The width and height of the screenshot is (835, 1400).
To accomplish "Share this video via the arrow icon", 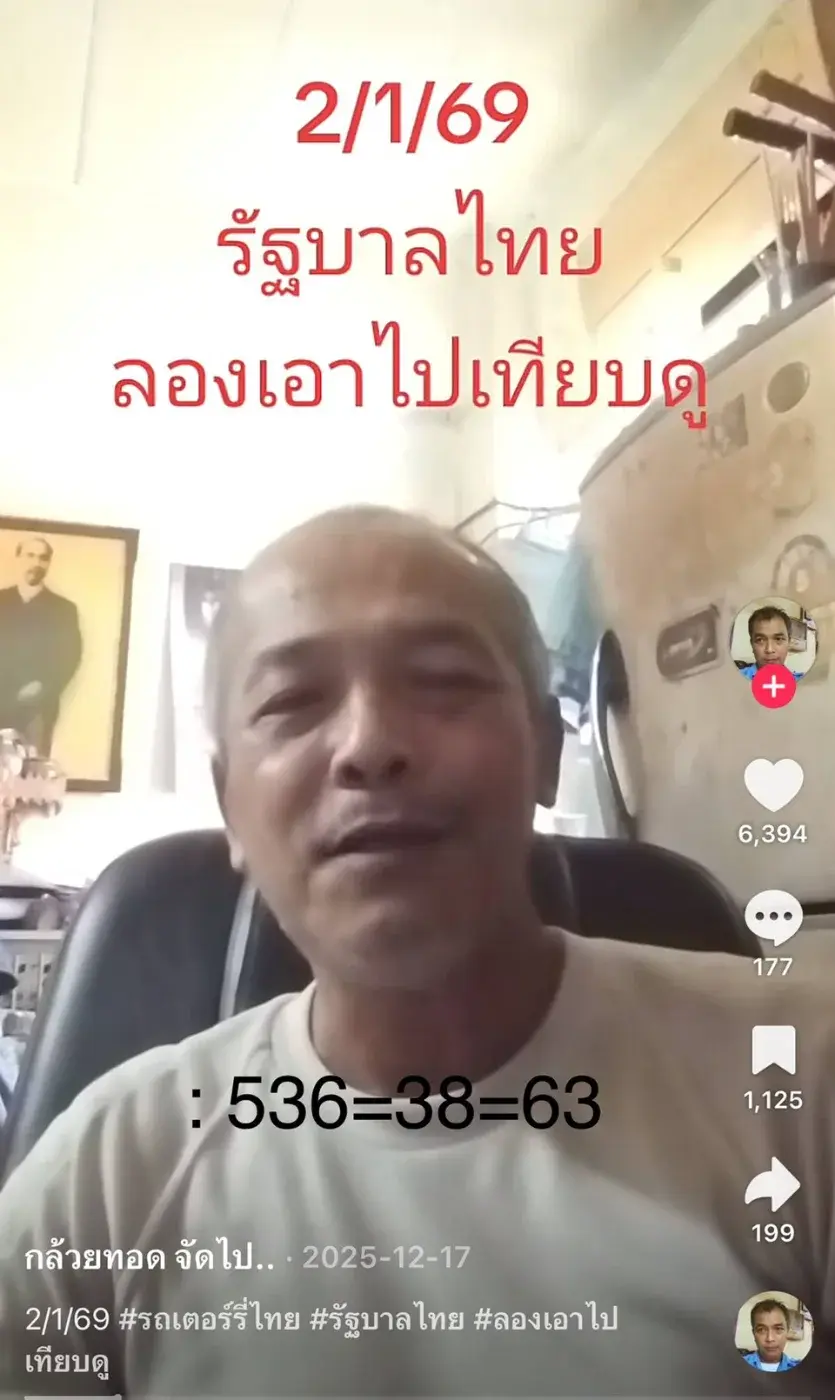I will pyautogui.click(x=773, y=1186).
